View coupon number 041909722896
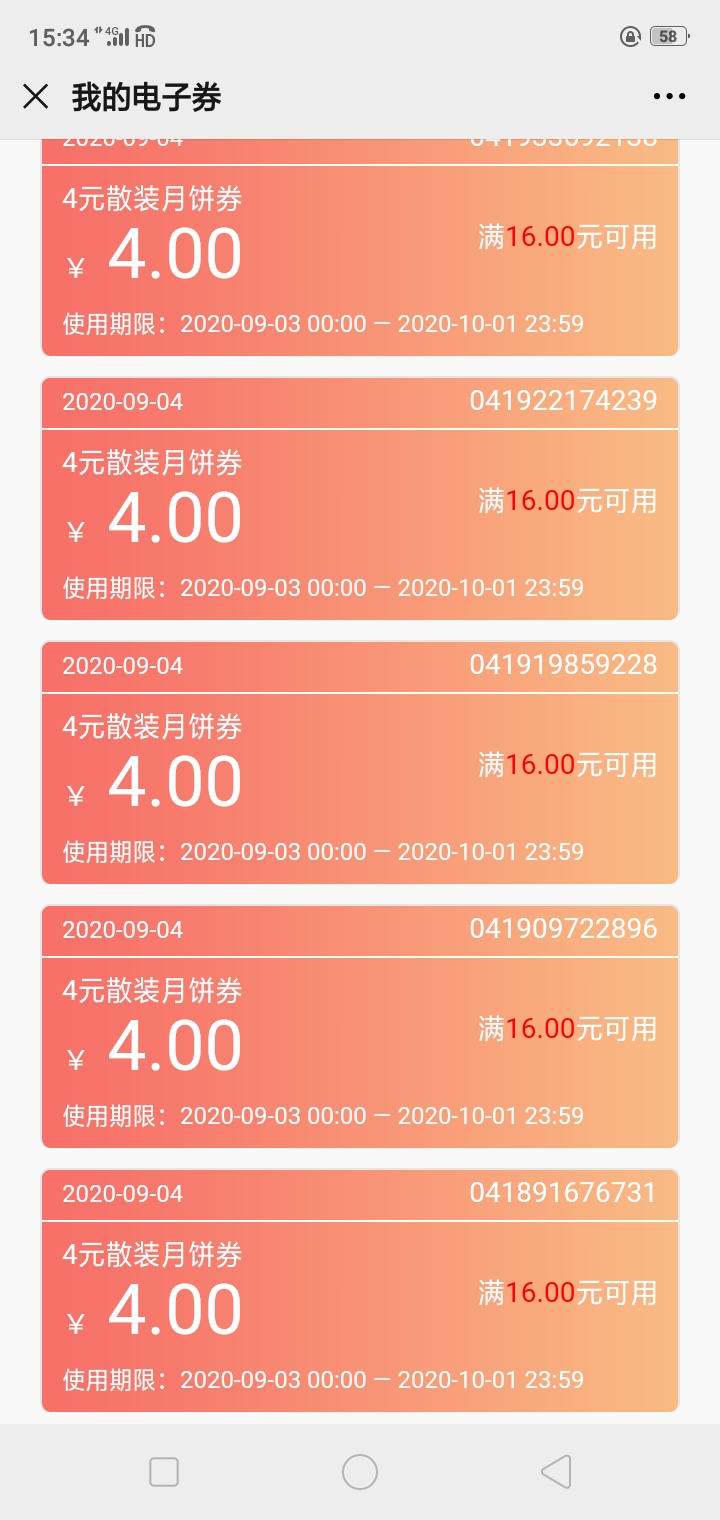Image resolution: width=720 pixels, height=1520 pixels. 360,1026
